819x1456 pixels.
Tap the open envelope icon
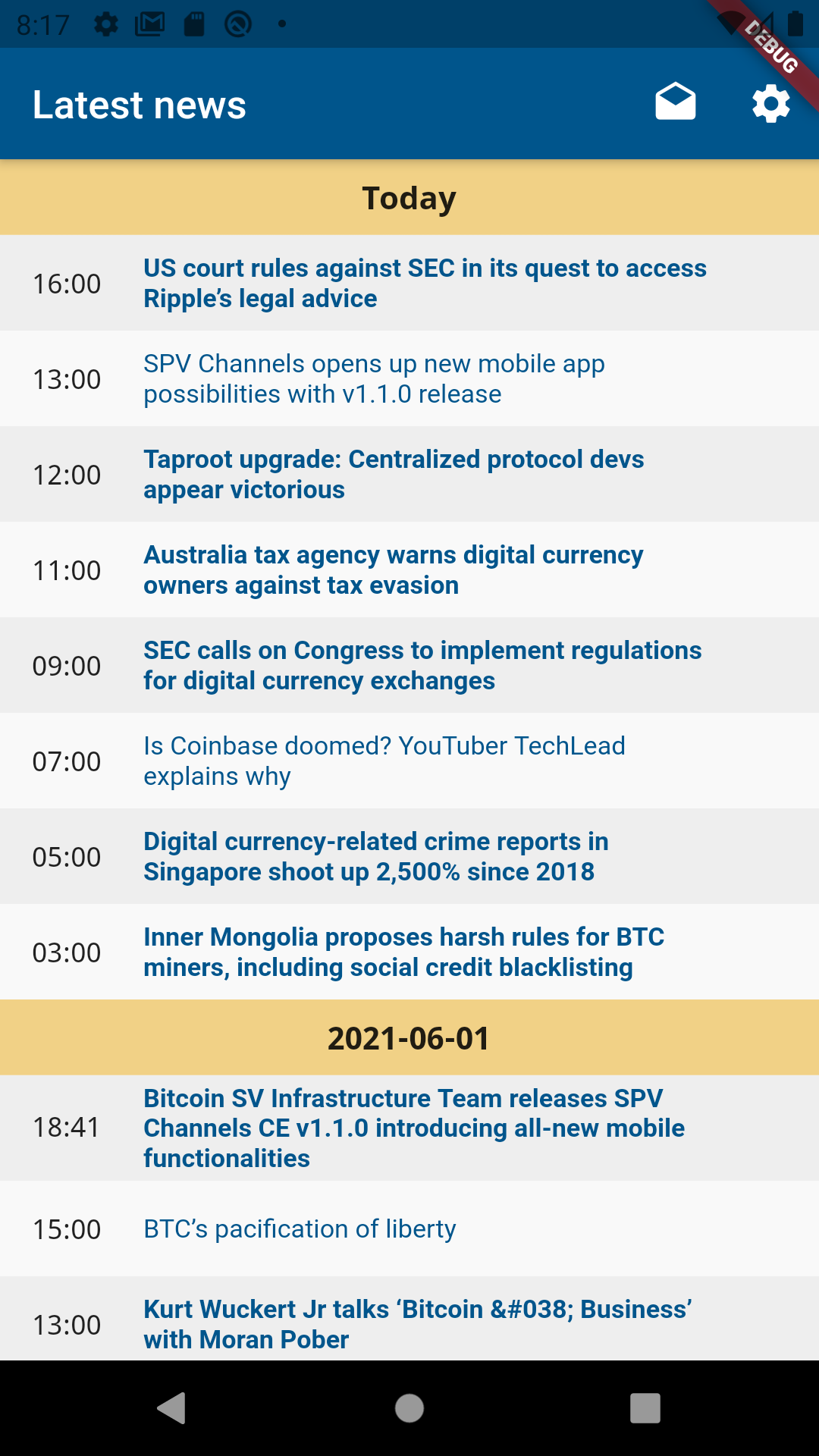point(675,104)
